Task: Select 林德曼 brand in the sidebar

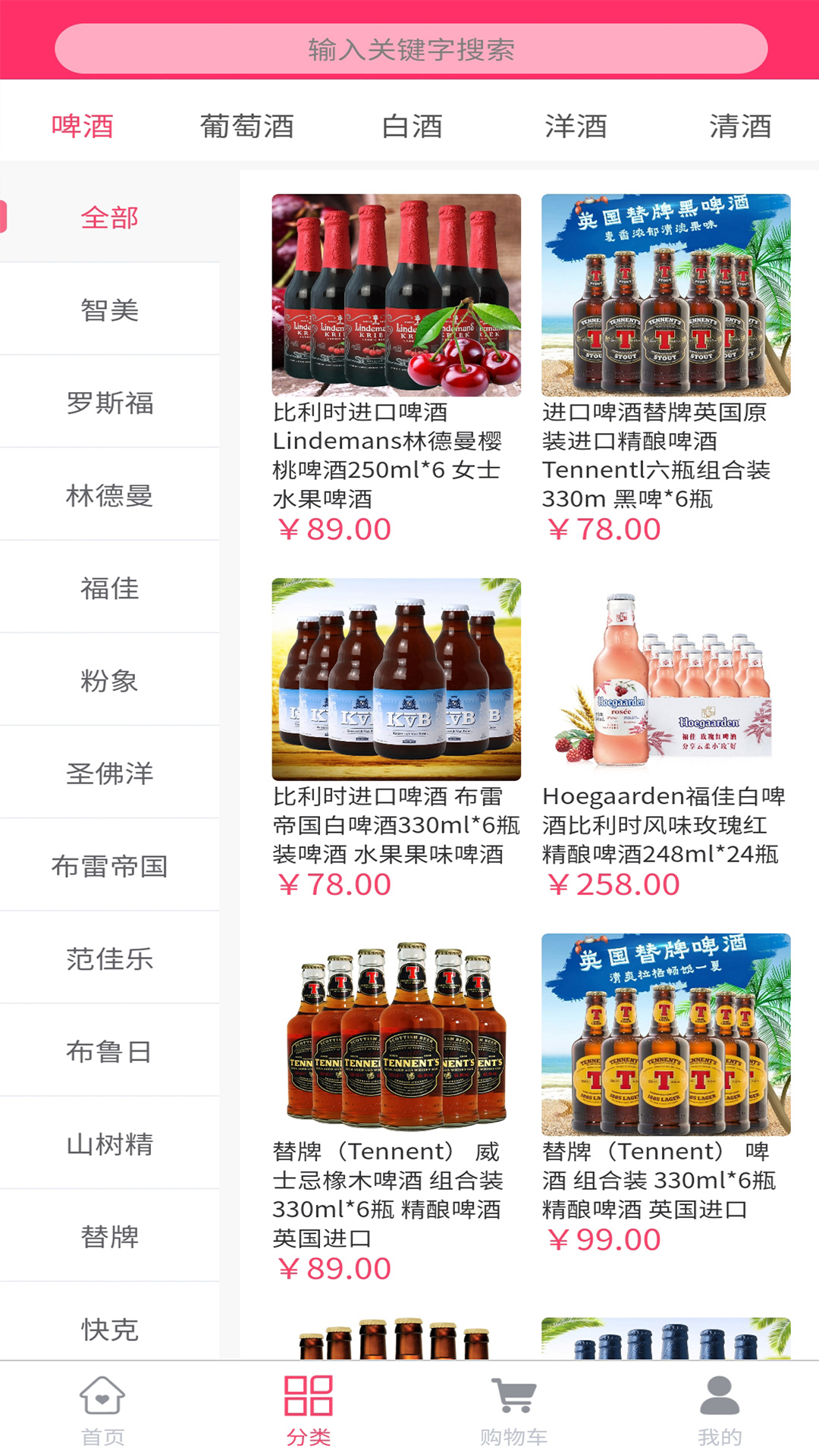Action: [108, 494]
